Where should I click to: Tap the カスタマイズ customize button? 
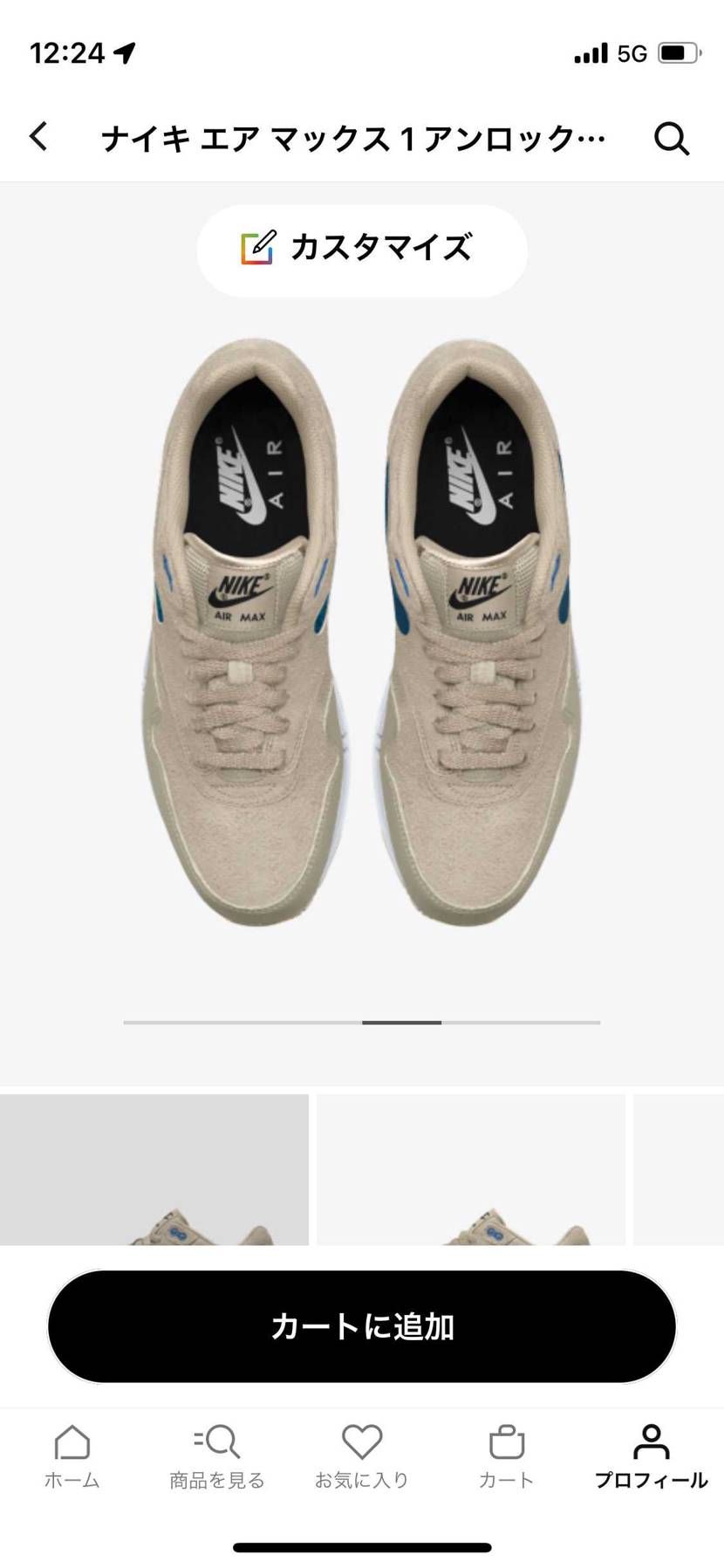tap(361, 250)
